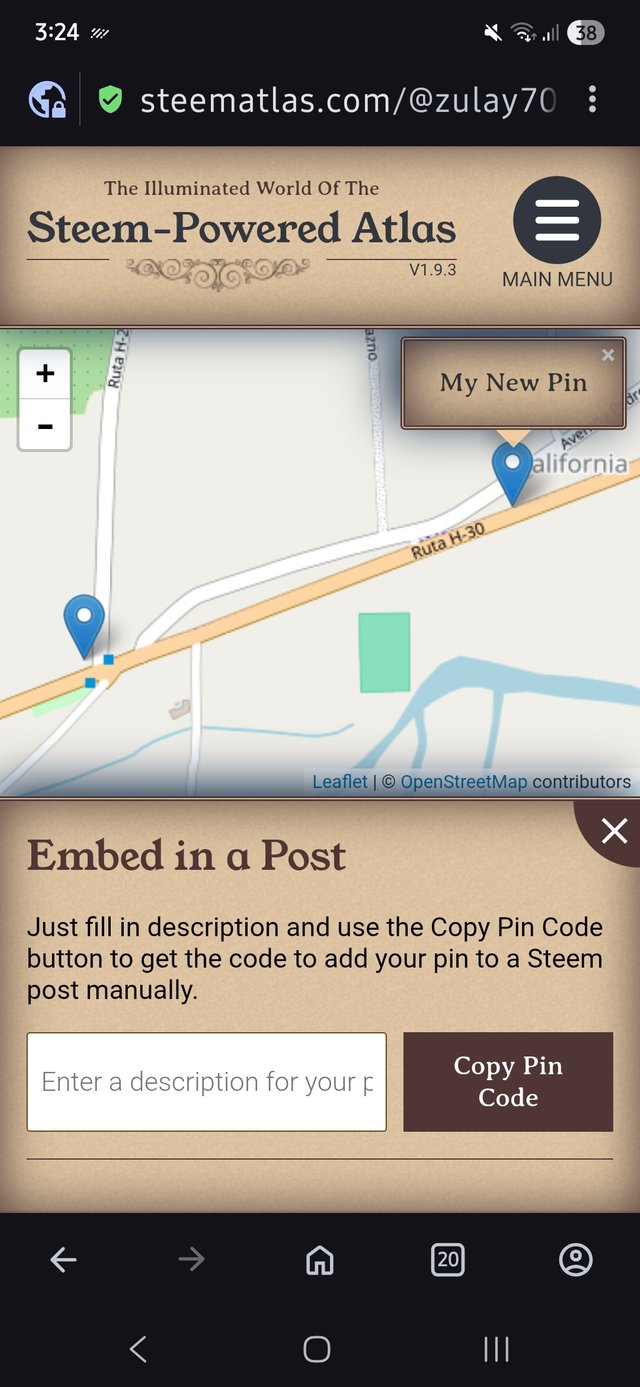Open the main menu hamburger button
640x1387 pixels.
[x=556, y=221]
